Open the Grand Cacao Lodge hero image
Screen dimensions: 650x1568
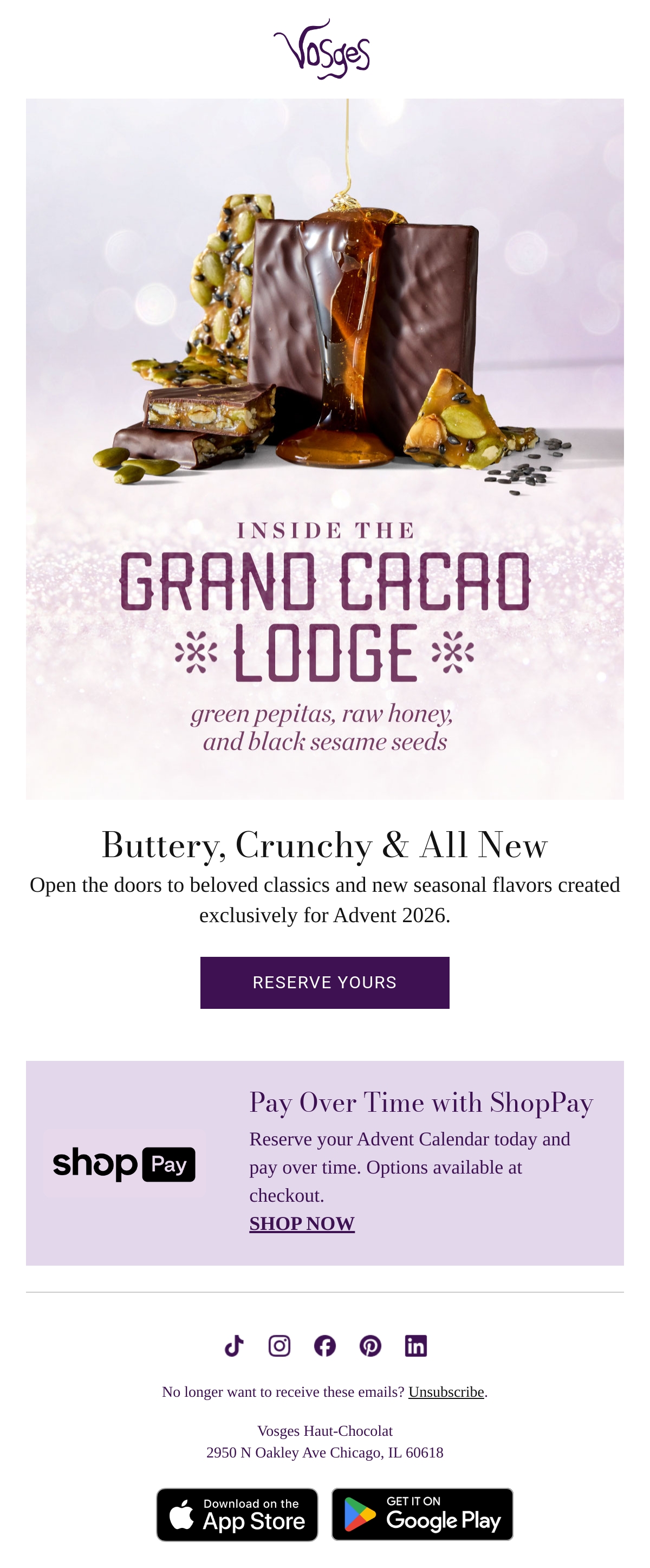325,449
